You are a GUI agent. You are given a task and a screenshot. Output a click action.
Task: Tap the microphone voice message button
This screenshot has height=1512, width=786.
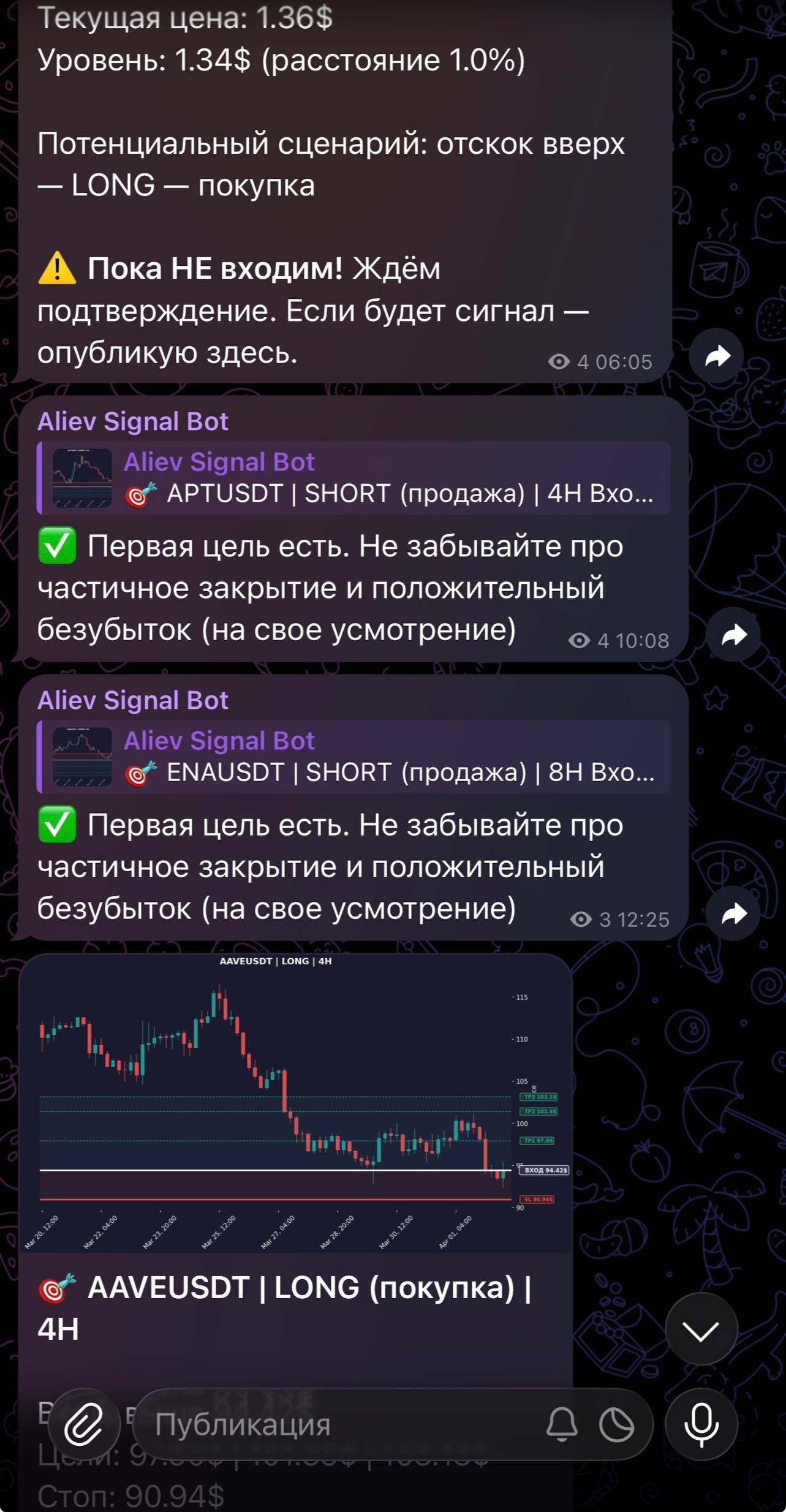[x=701, y=1425]
